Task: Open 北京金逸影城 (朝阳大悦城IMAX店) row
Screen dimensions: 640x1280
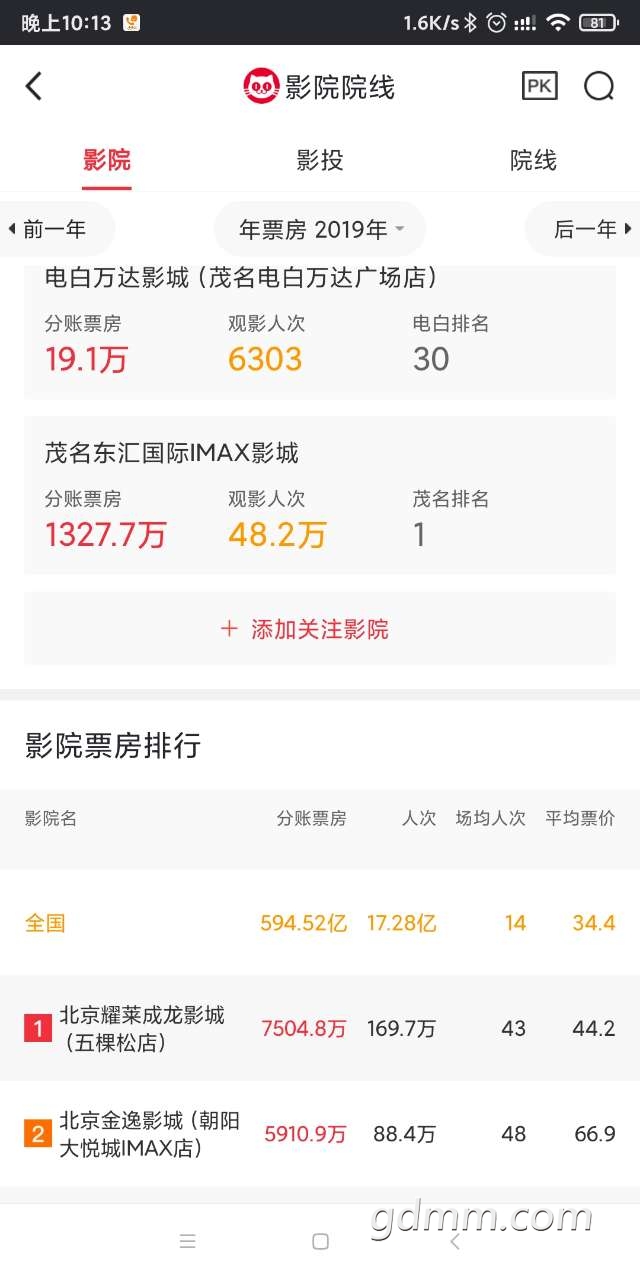Action: (320, 1134)
